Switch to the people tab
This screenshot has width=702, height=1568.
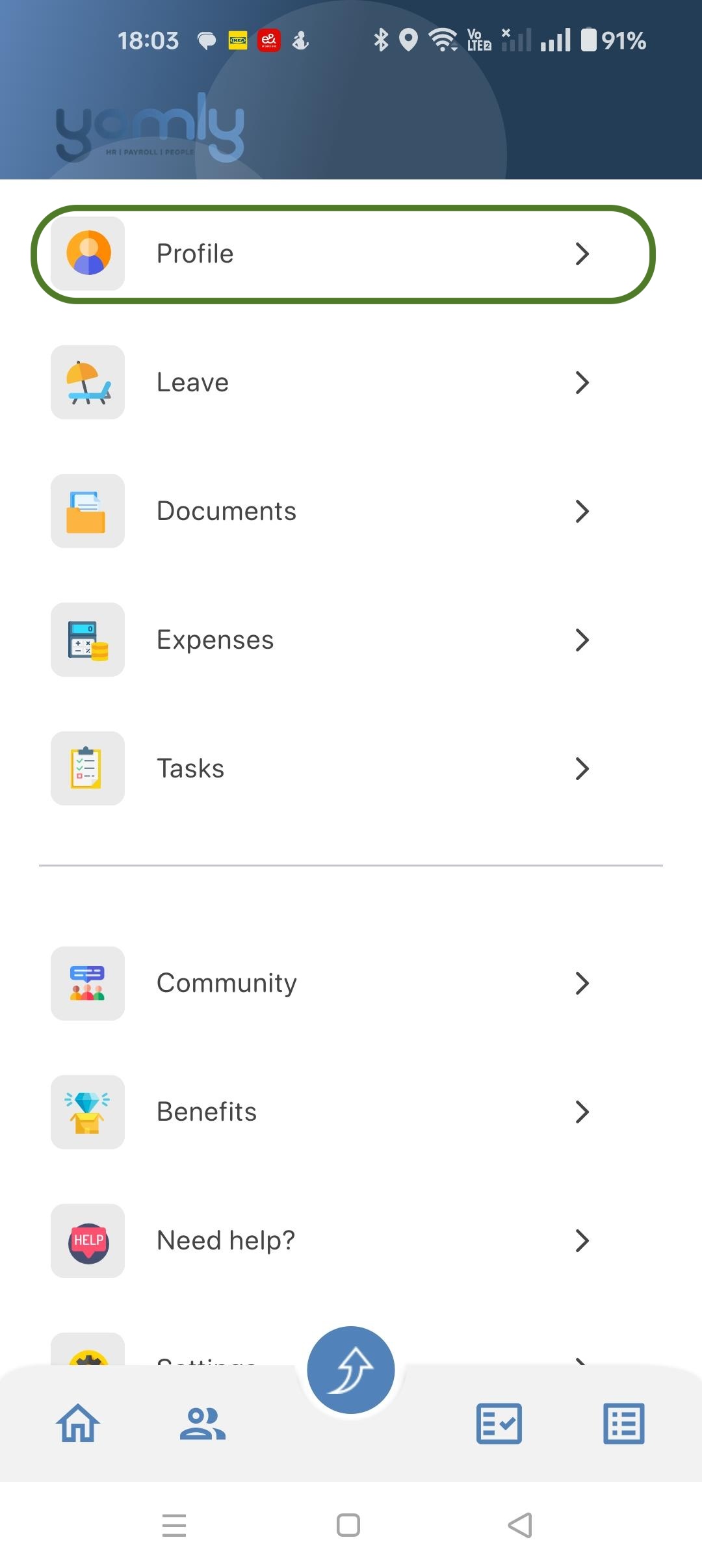point(203,1423)
